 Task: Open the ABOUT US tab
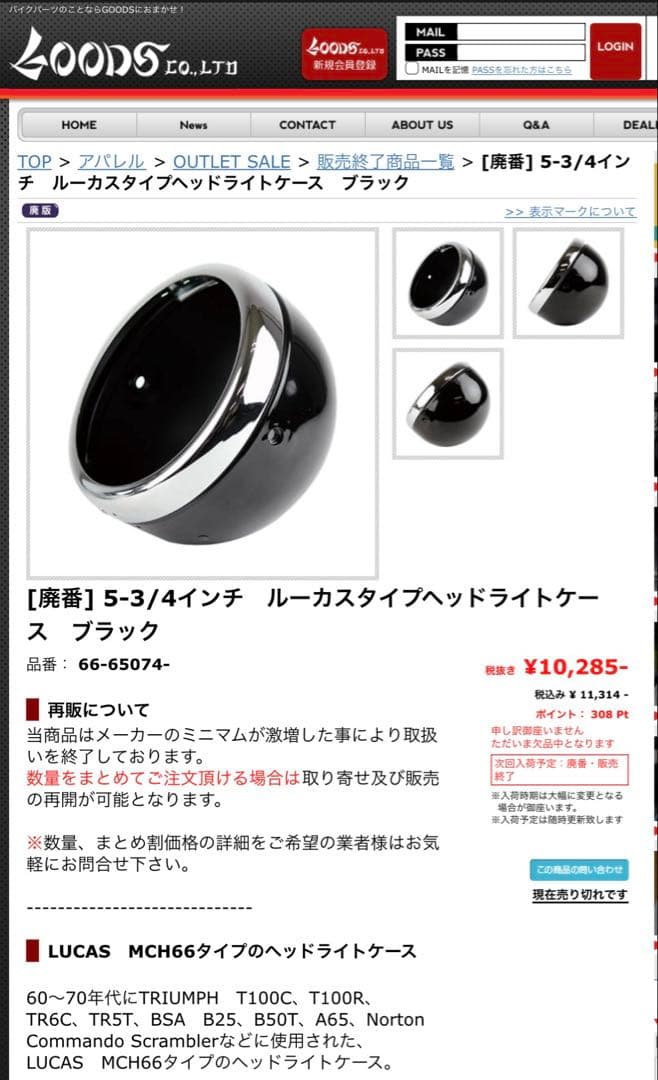click(x=422, y=125)
